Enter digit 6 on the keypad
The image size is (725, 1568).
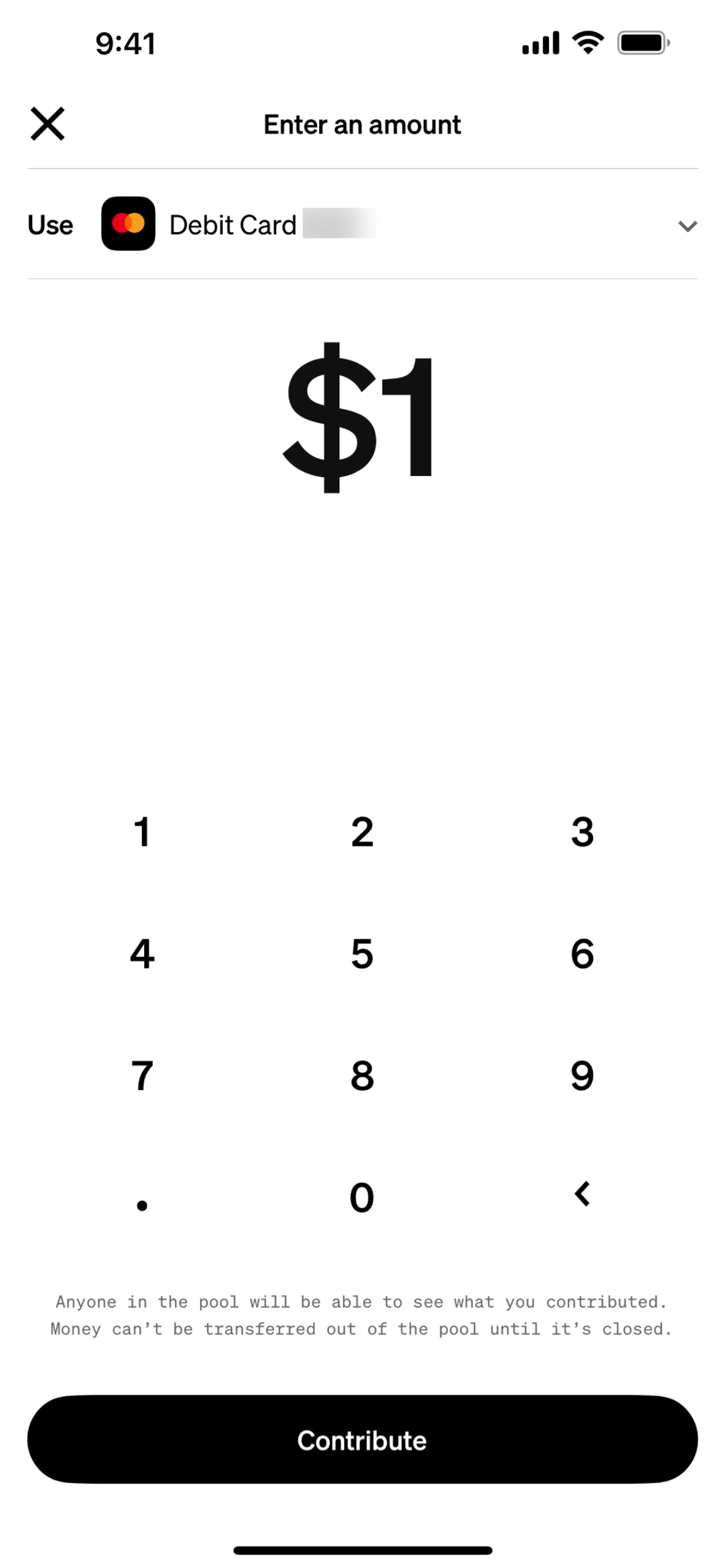click(x=582, y=953)
